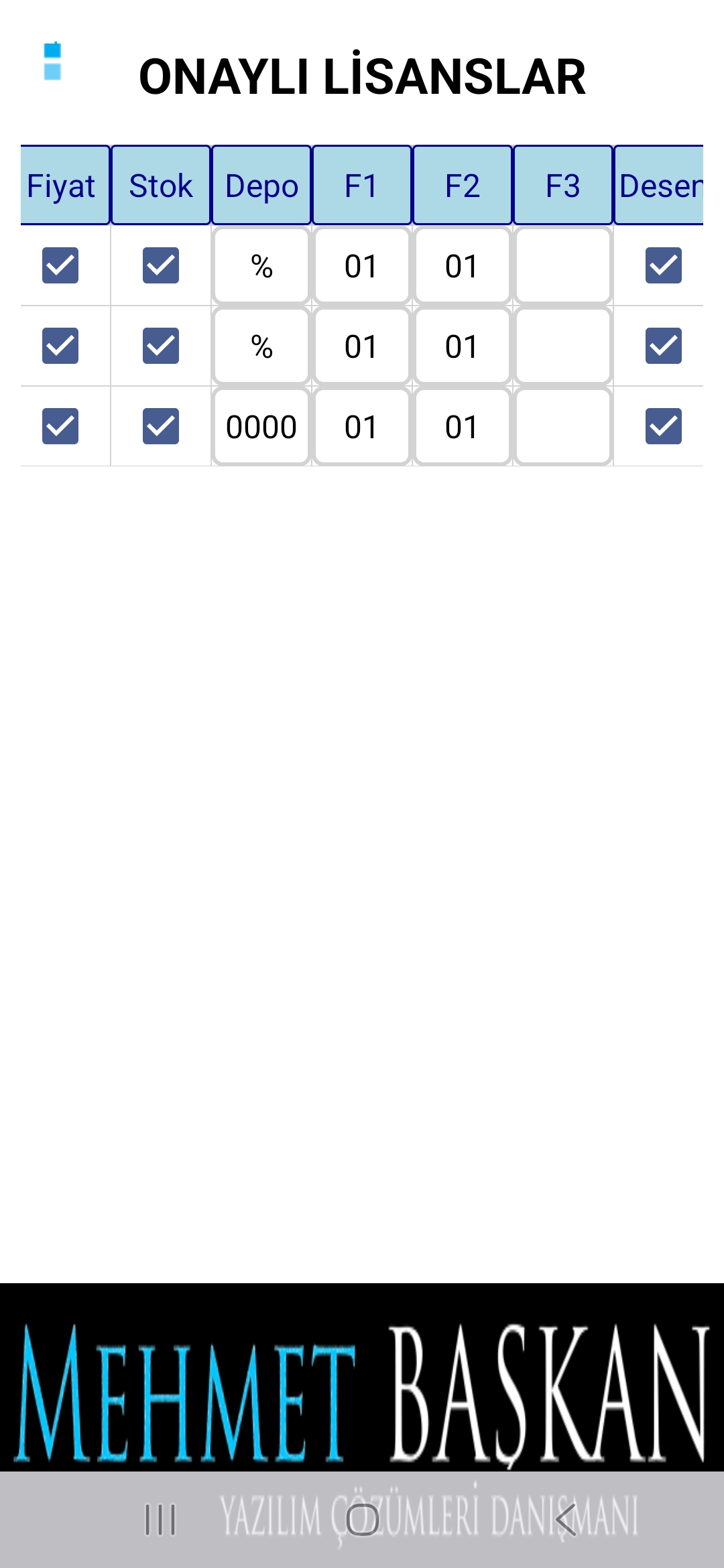Uncheck the Fiyat checkbox in the first row
Screen dimensions: 724x1568
(x=60, y=265)
